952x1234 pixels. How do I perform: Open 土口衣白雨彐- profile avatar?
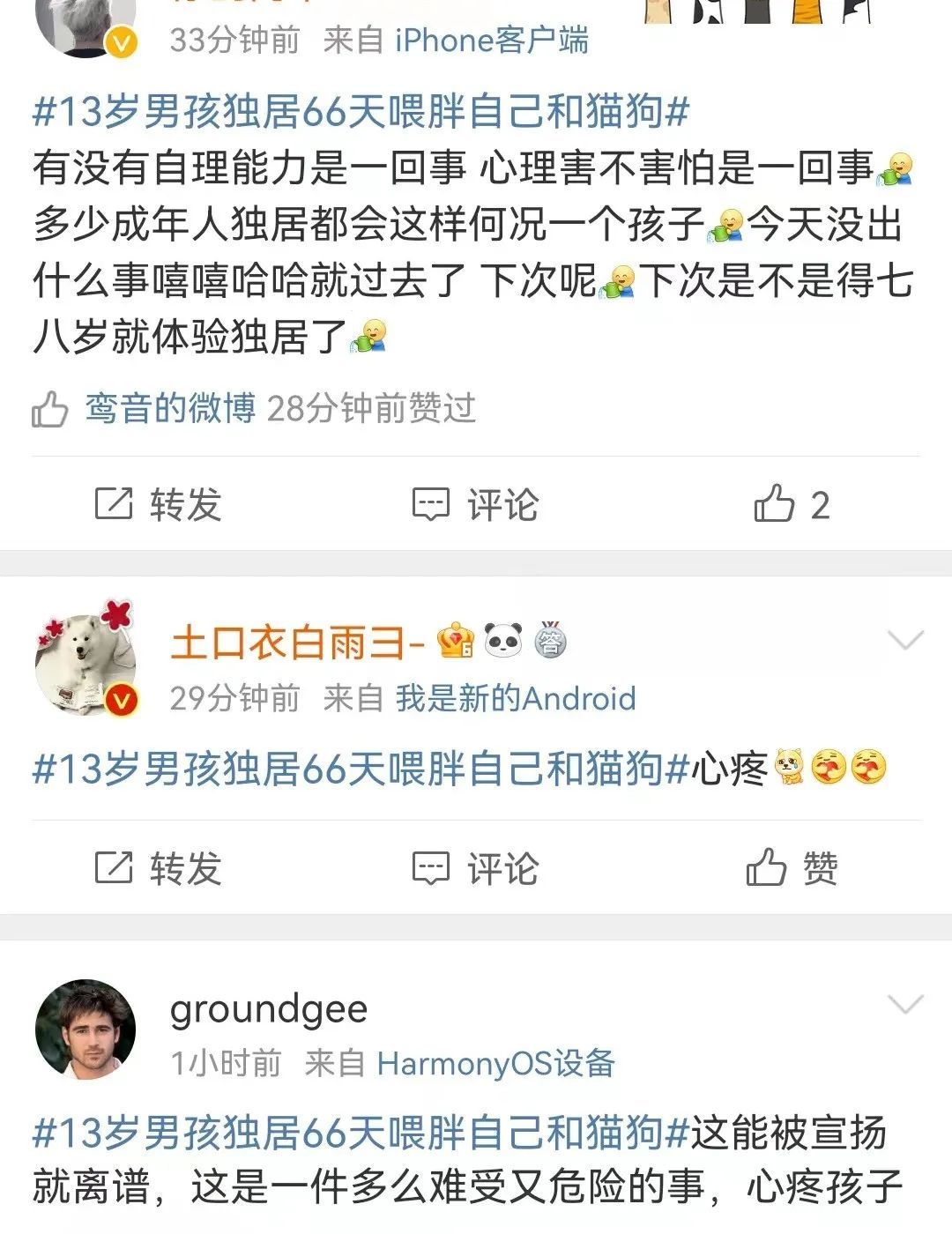86,659
